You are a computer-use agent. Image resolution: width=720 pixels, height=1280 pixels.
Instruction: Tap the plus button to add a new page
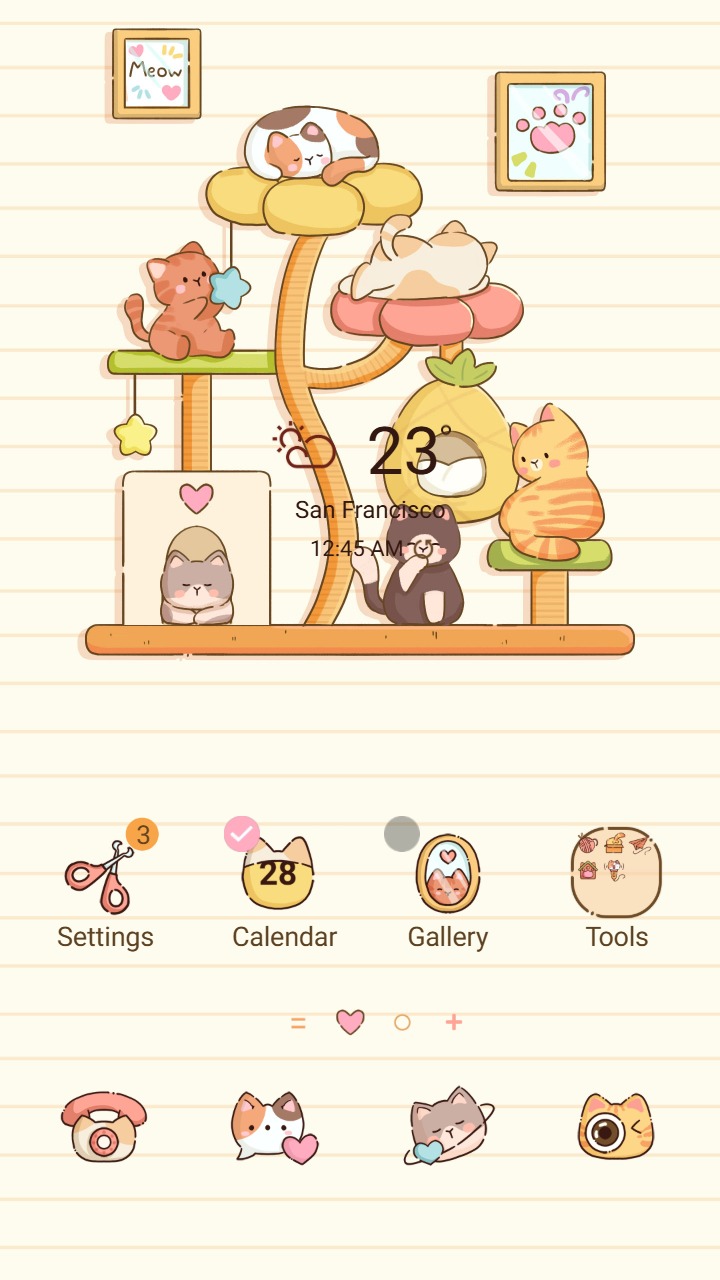click(451, 1022)
